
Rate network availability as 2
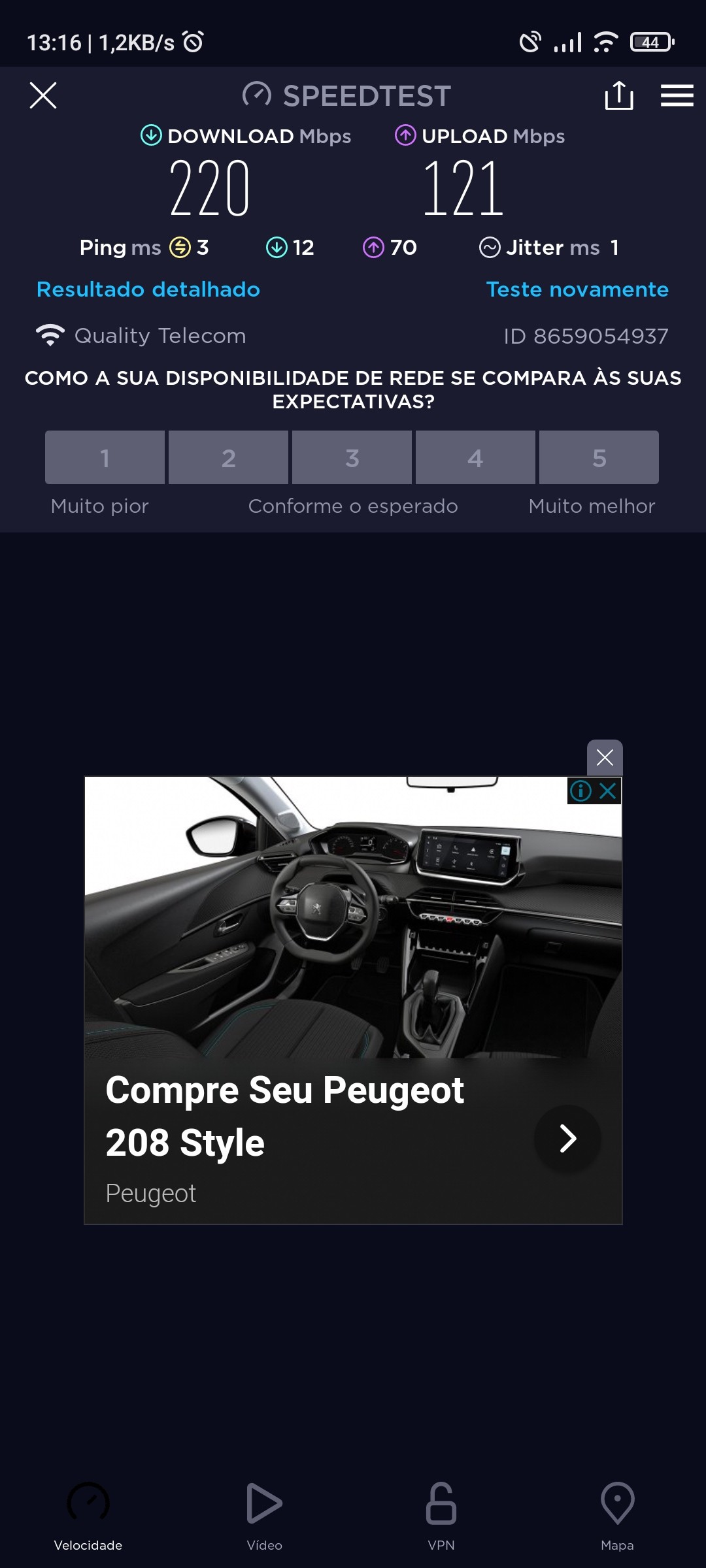point(228,457)
